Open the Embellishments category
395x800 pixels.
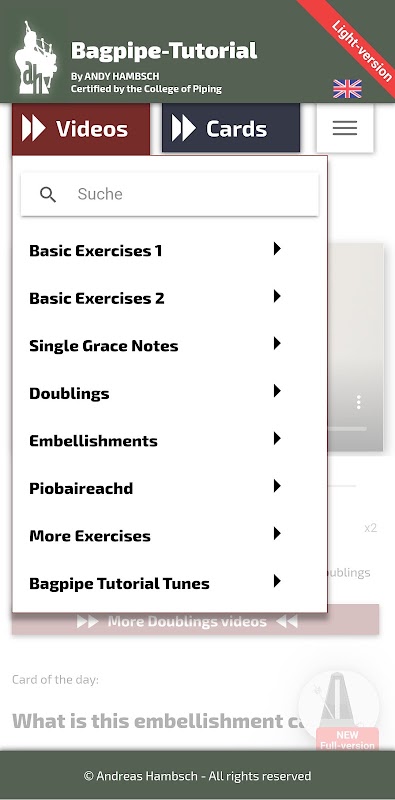coord(170,440)
